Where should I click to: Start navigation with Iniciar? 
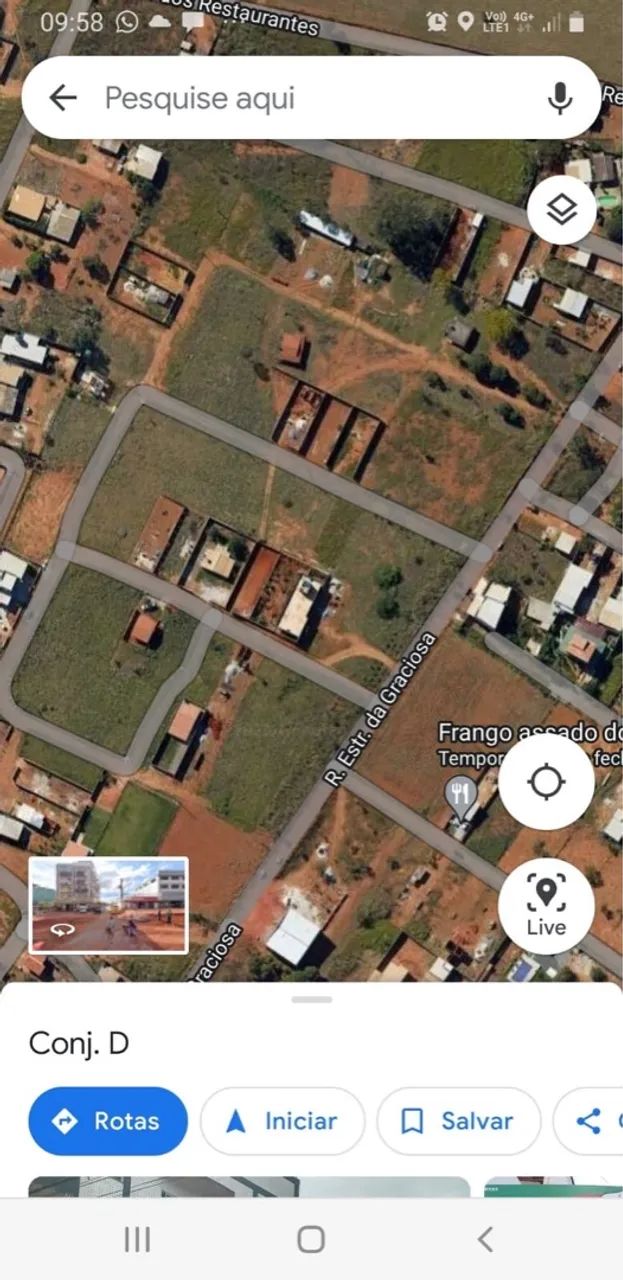click(x=282, y=1121)
